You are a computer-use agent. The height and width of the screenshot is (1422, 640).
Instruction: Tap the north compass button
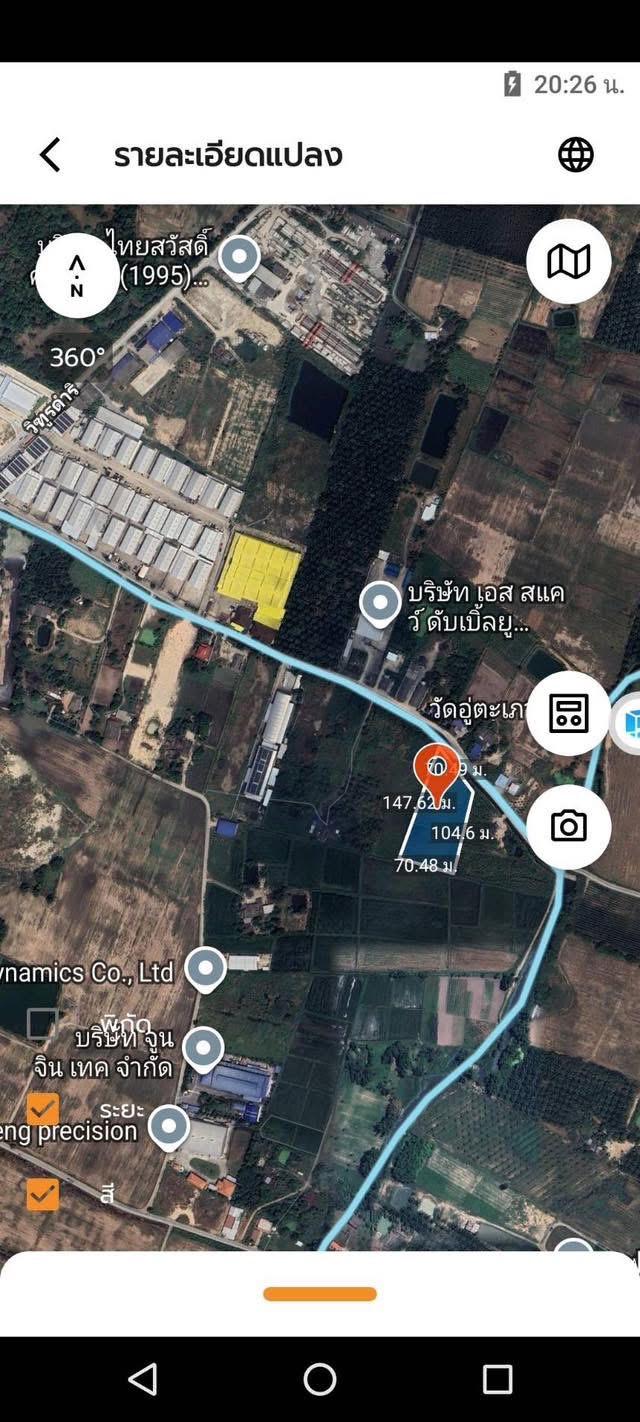77,276
